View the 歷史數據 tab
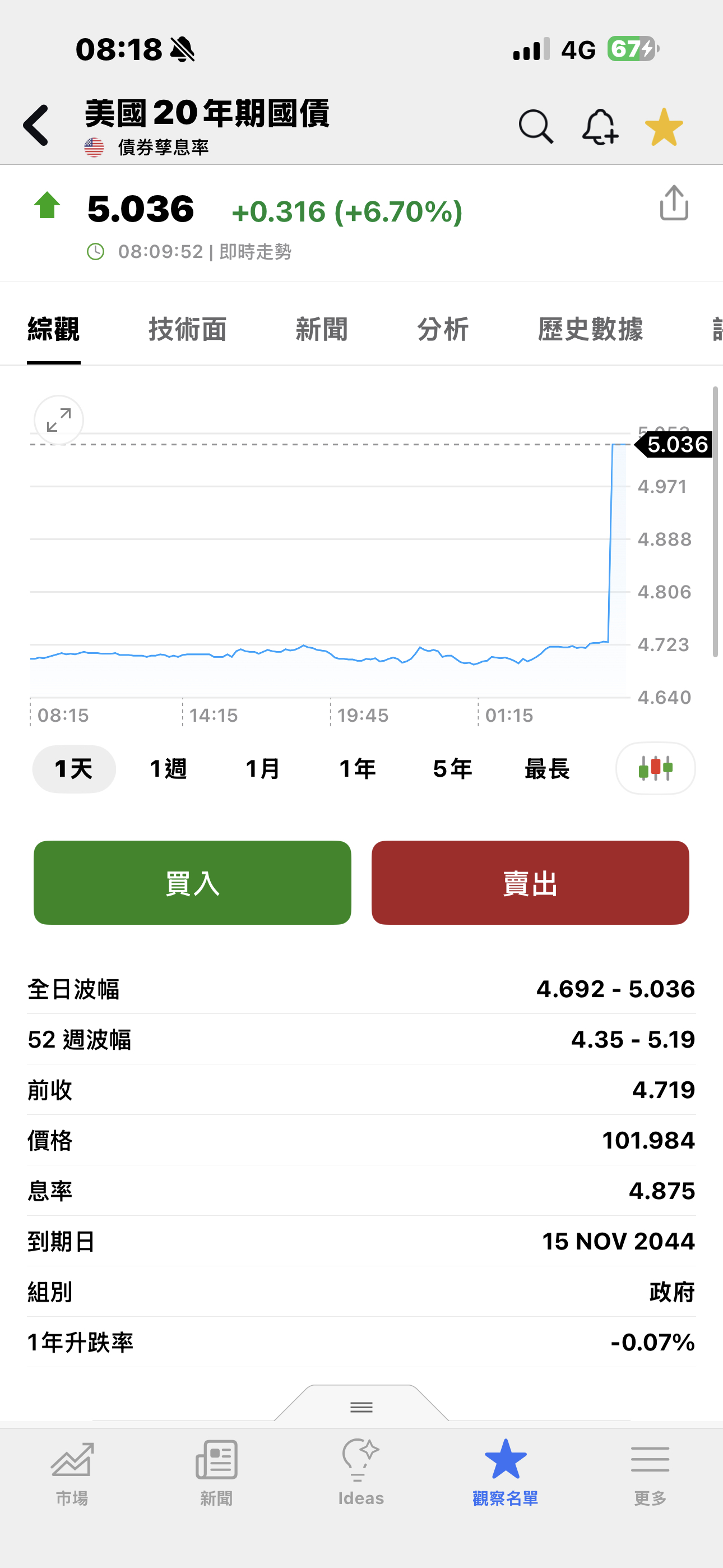The image size is (723, 1568). 590,330
